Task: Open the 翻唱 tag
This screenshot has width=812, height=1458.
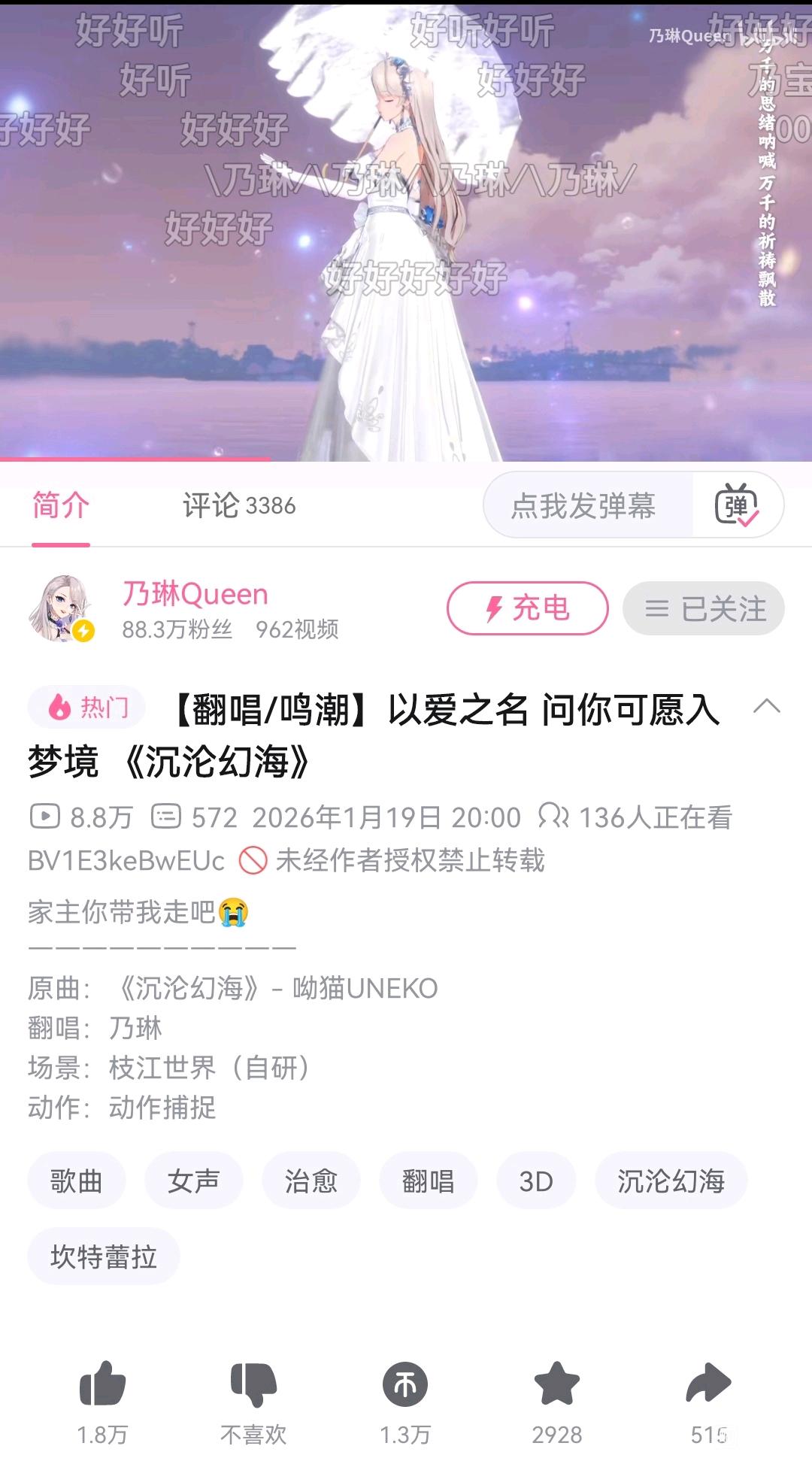Action: coord(428,1181)
